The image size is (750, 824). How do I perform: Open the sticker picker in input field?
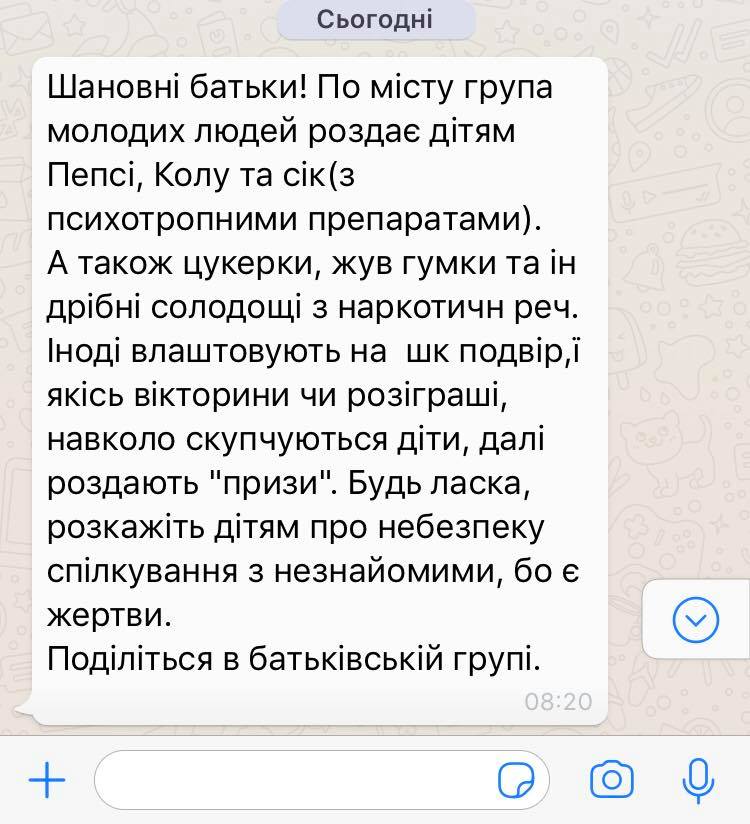tap(518, 780)
